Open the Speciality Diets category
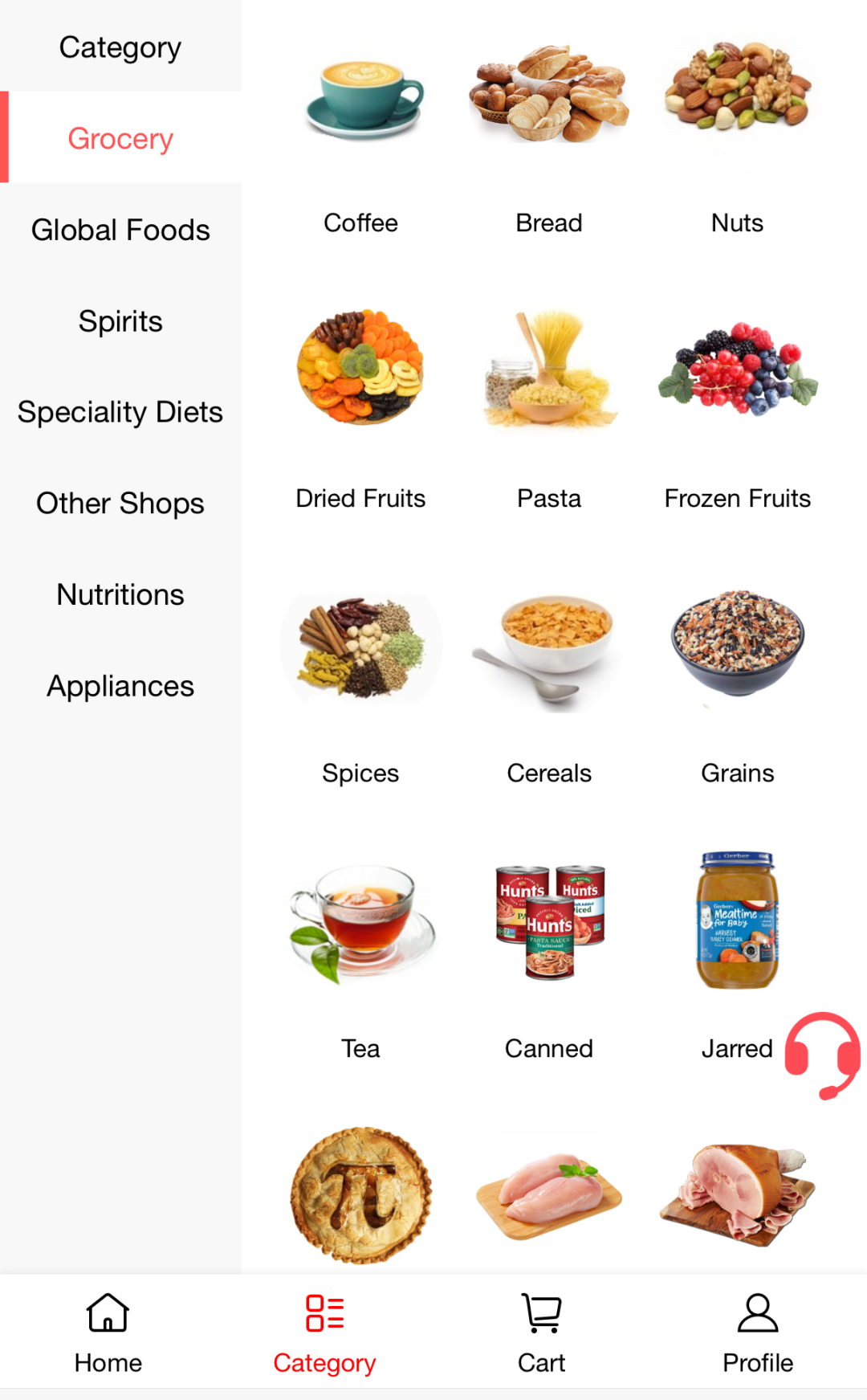 click(120, 412)
